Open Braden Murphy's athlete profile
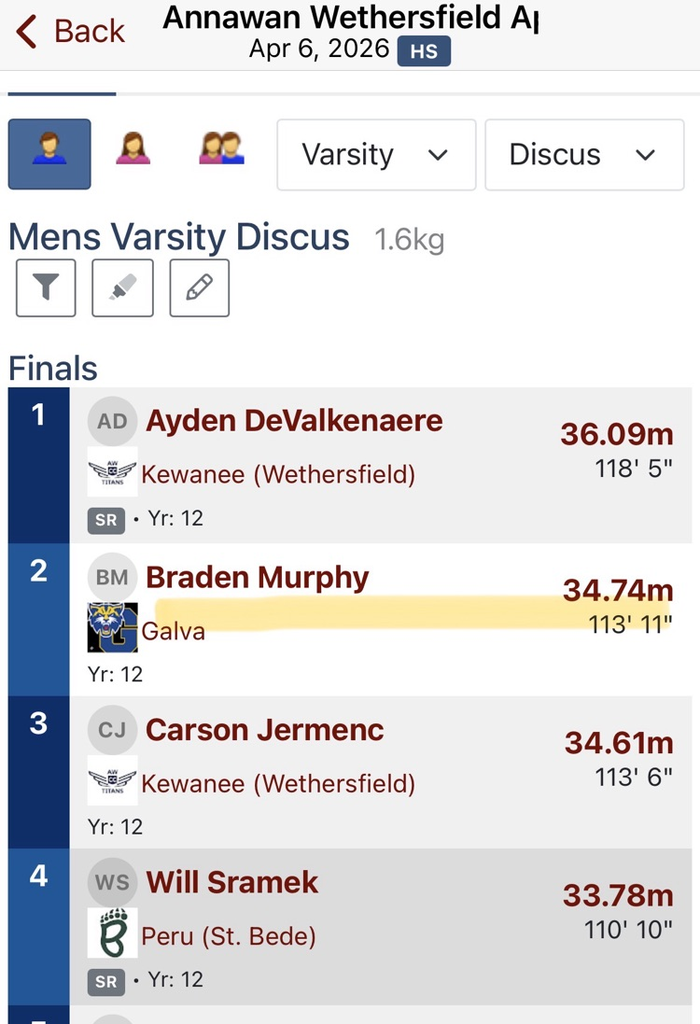Image resolution: width=700 pixels, height=1024 pixels. 257,578
